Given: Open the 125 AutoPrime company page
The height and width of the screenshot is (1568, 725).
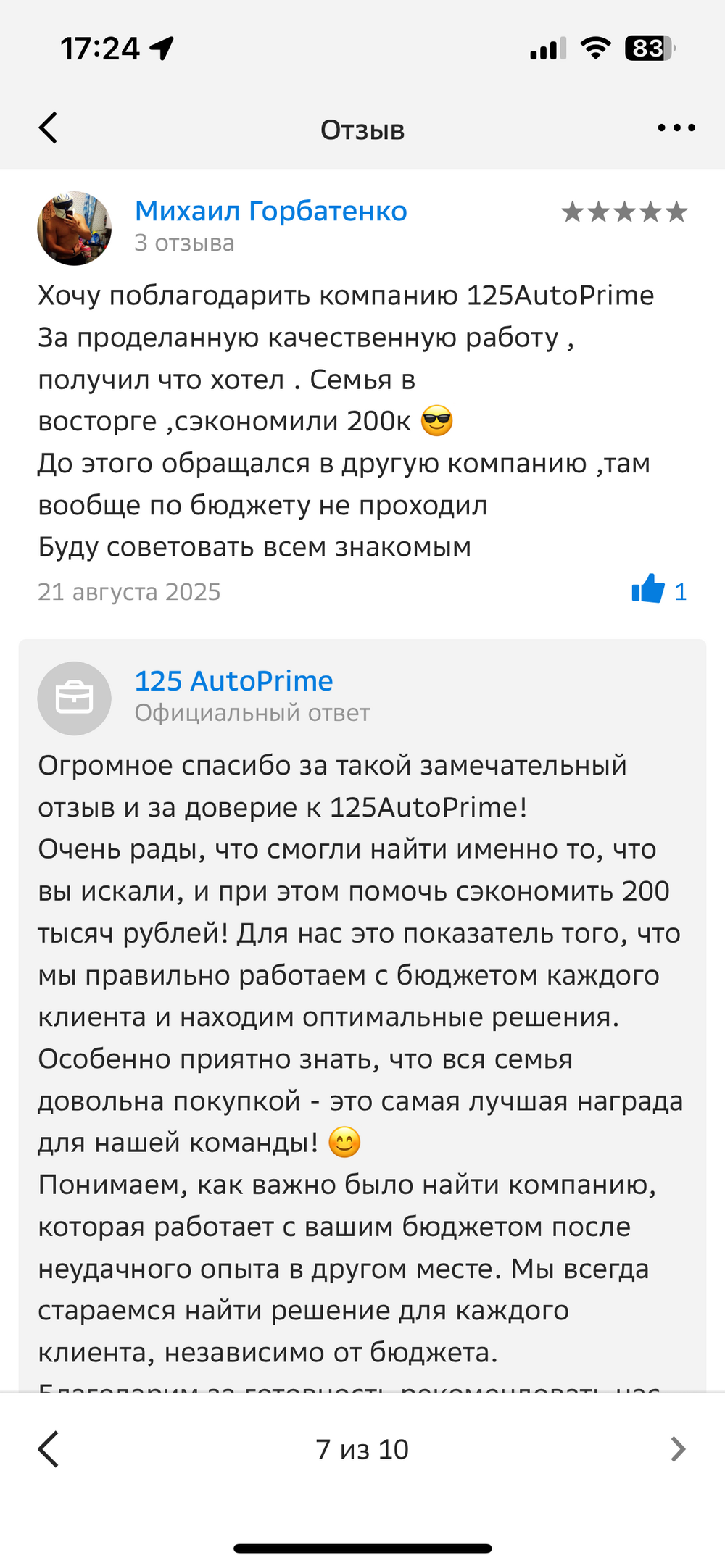Looking at the screenshot, I should pos(233,680).
